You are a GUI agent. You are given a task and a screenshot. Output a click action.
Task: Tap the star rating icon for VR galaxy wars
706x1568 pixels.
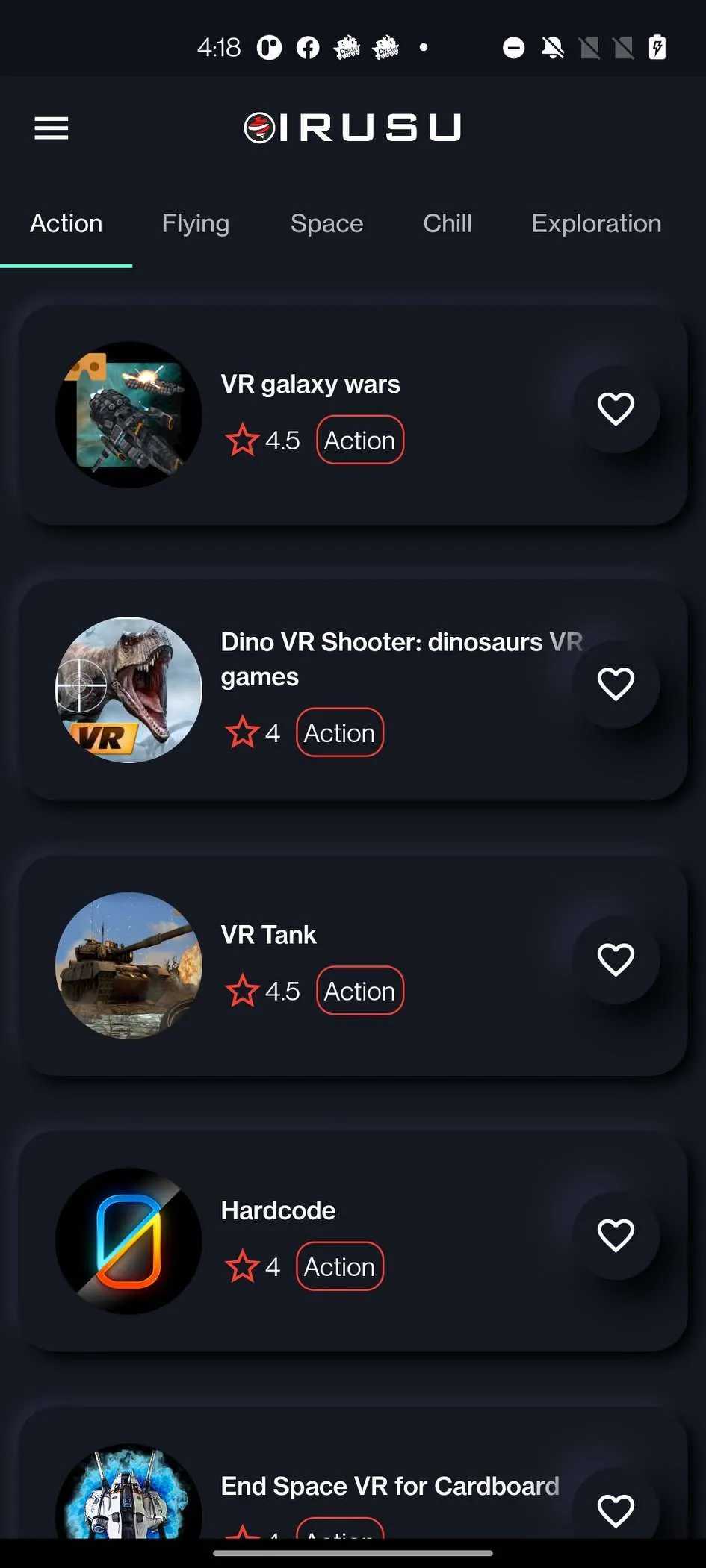[x=242, y=440]
